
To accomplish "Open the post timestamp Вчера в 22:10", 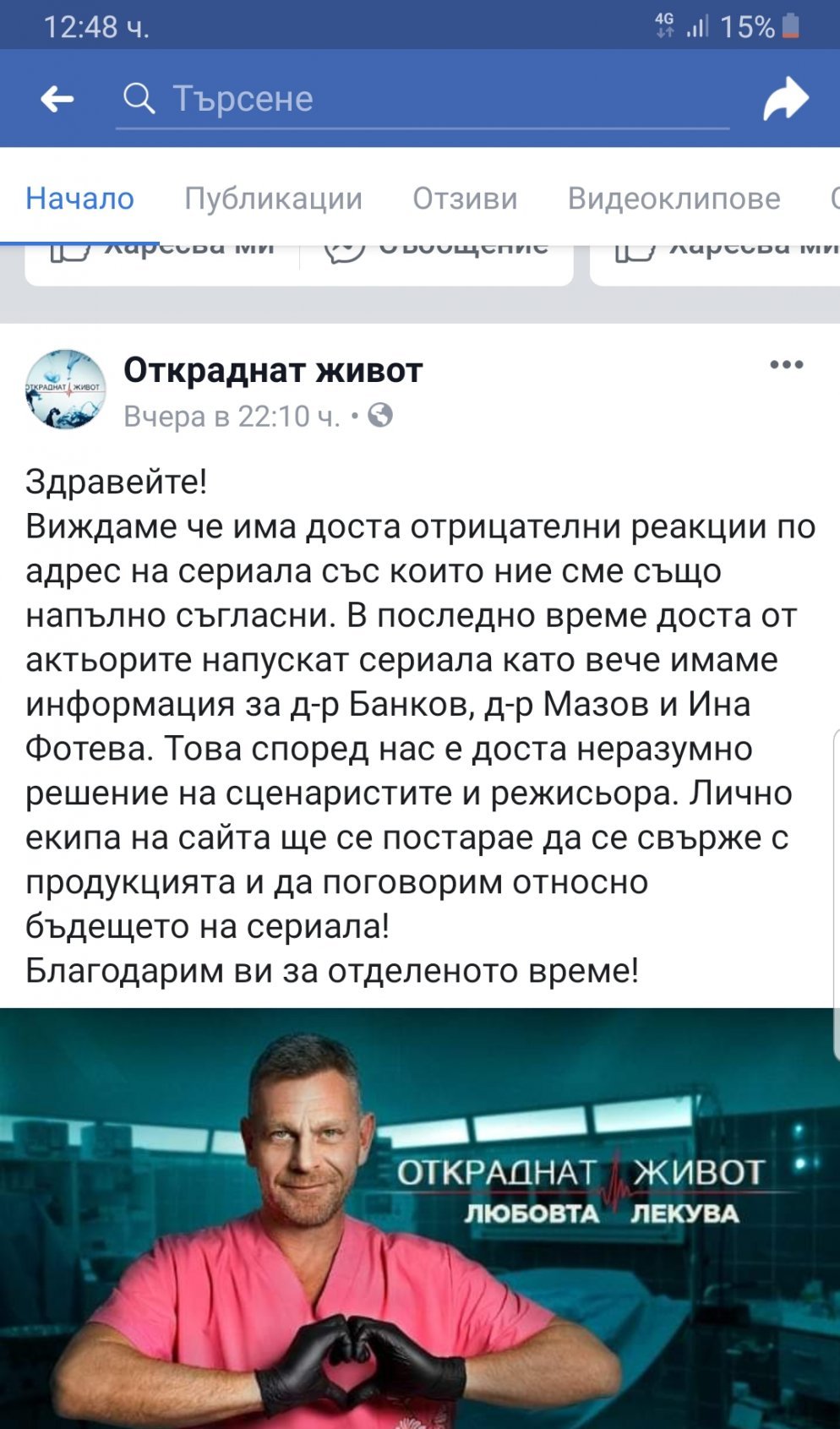I will [x=231, y=417].
